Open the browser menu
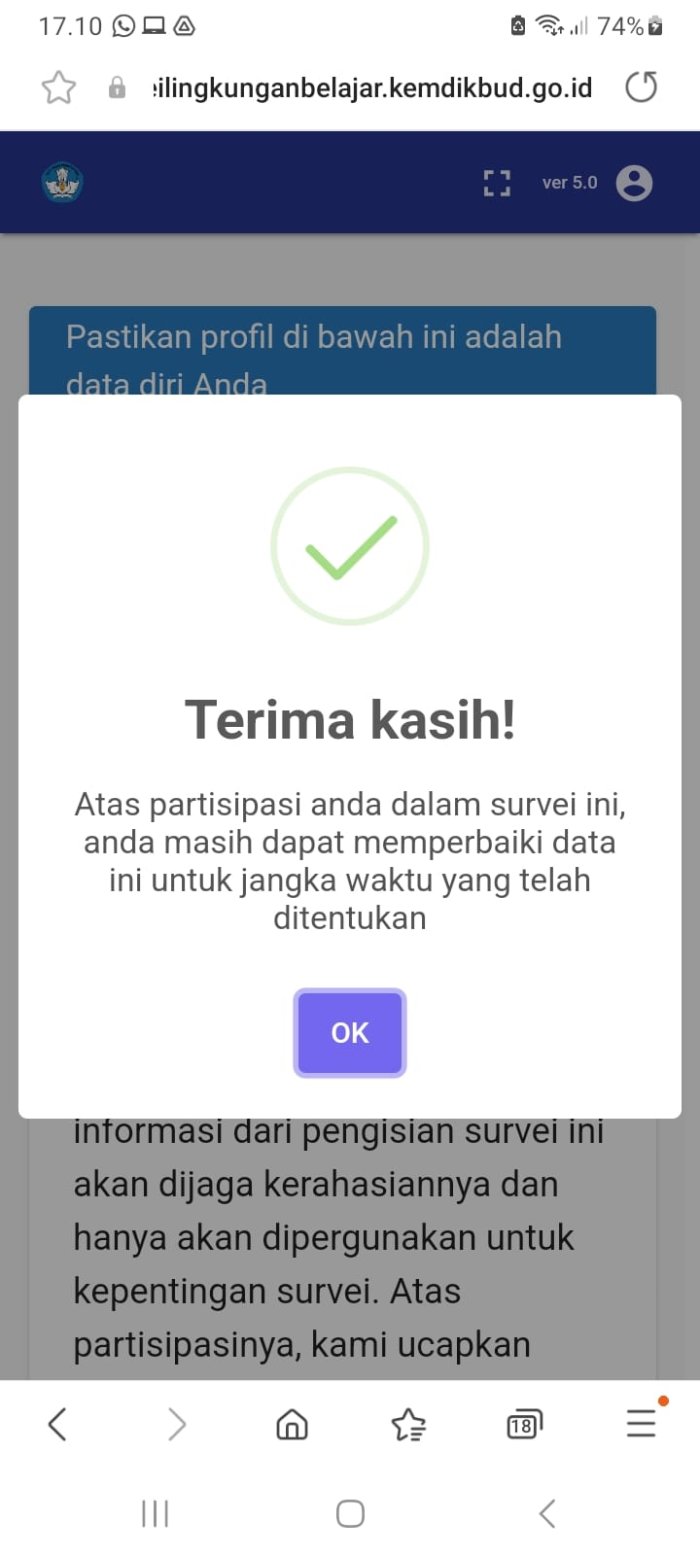The width and height of the screenshot is (700, 1555). click(x=641, y=1424)
